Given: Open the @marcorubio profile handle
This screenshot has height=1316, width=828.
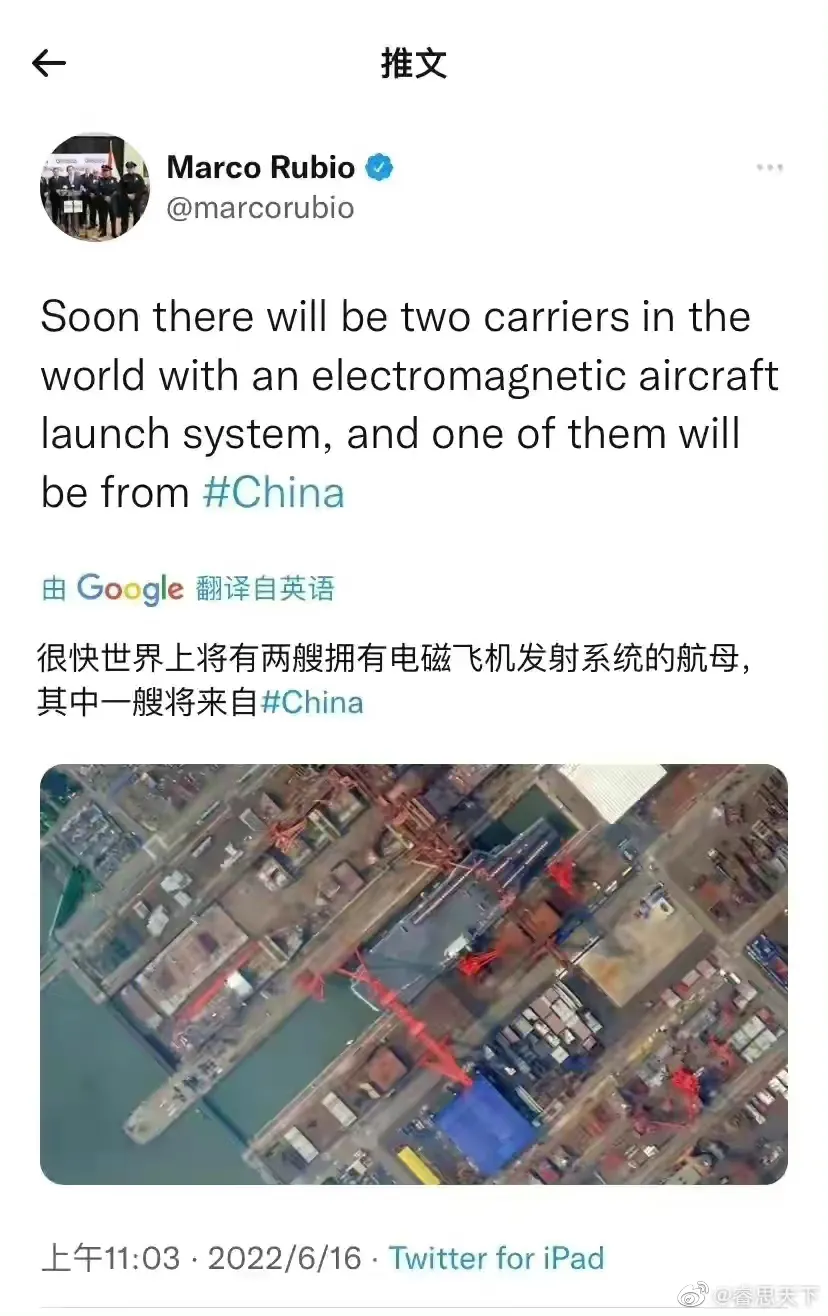Looking at the screenshot, I should (260, 207).
